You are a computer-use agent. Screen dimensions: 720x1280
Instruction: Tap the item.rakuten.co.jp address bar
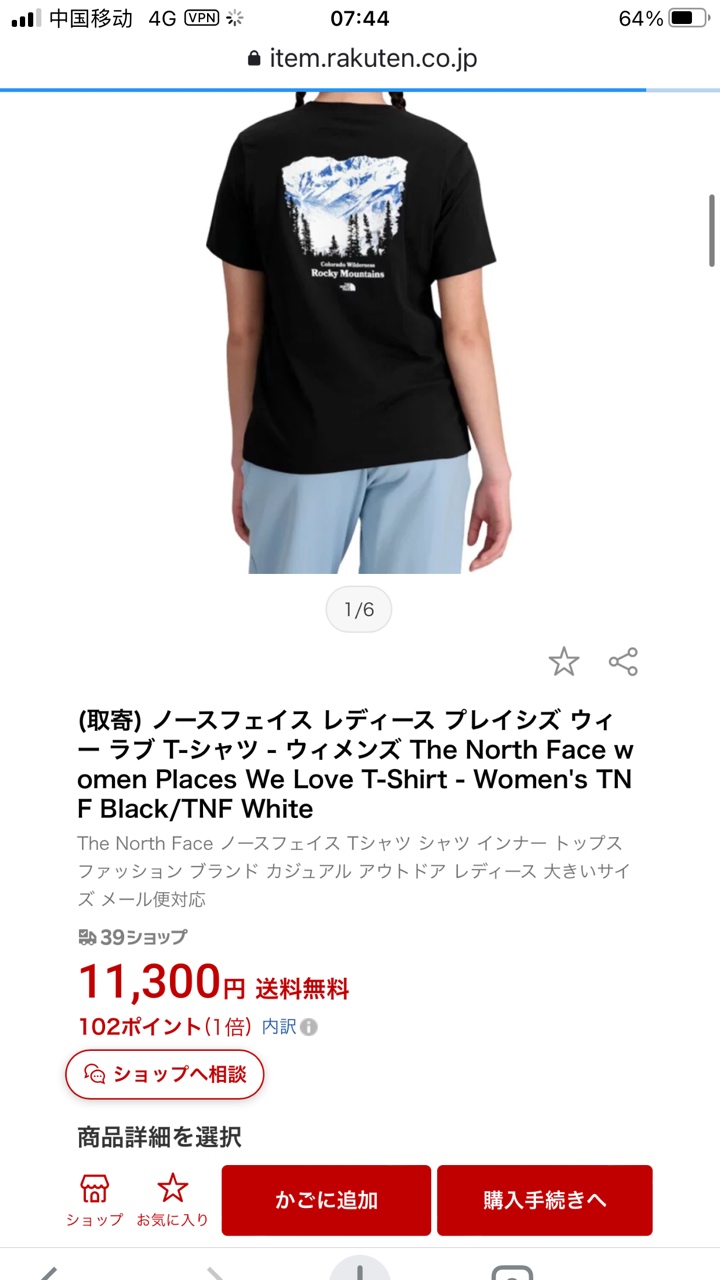click(361, 58)
